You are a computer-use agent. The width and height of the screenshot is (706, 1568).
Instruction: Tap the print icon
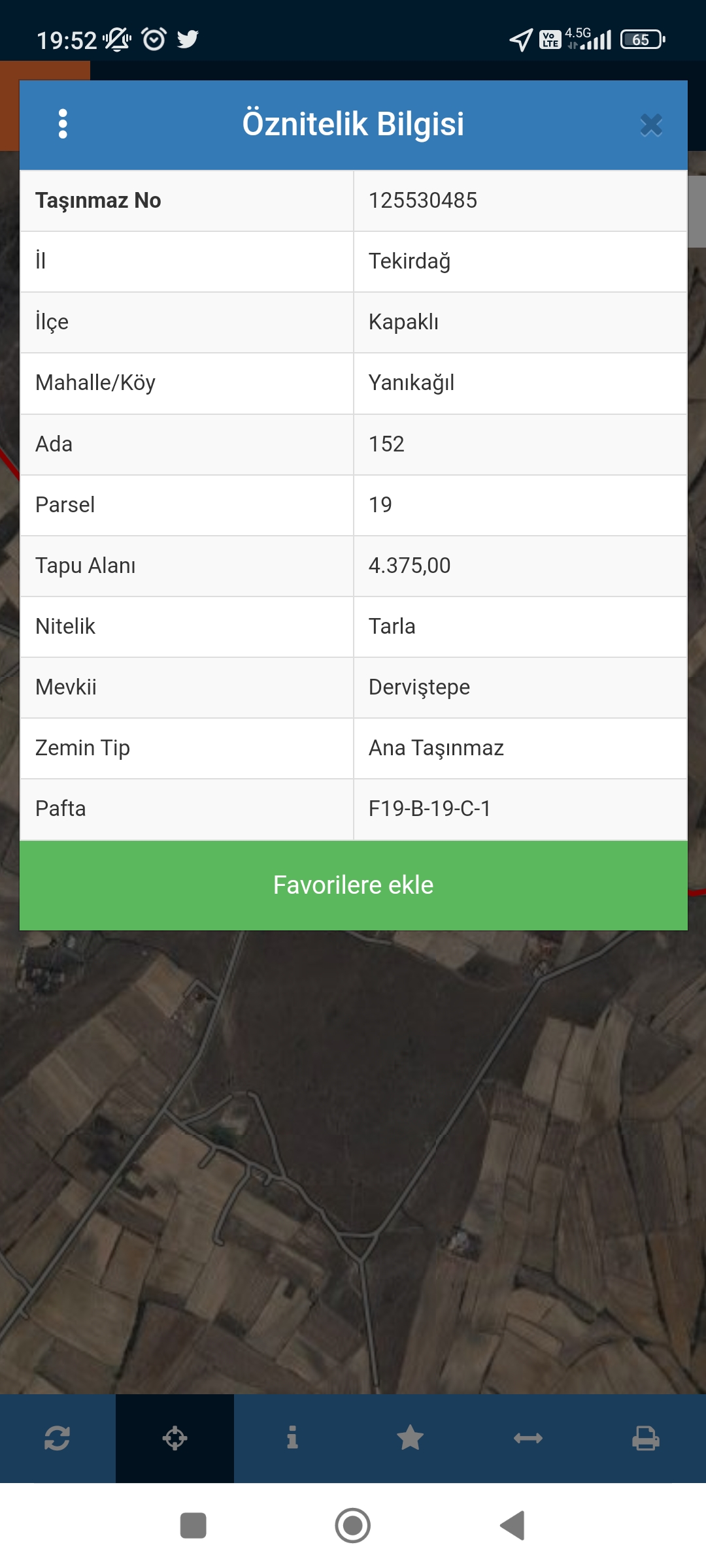[645, 1438]
